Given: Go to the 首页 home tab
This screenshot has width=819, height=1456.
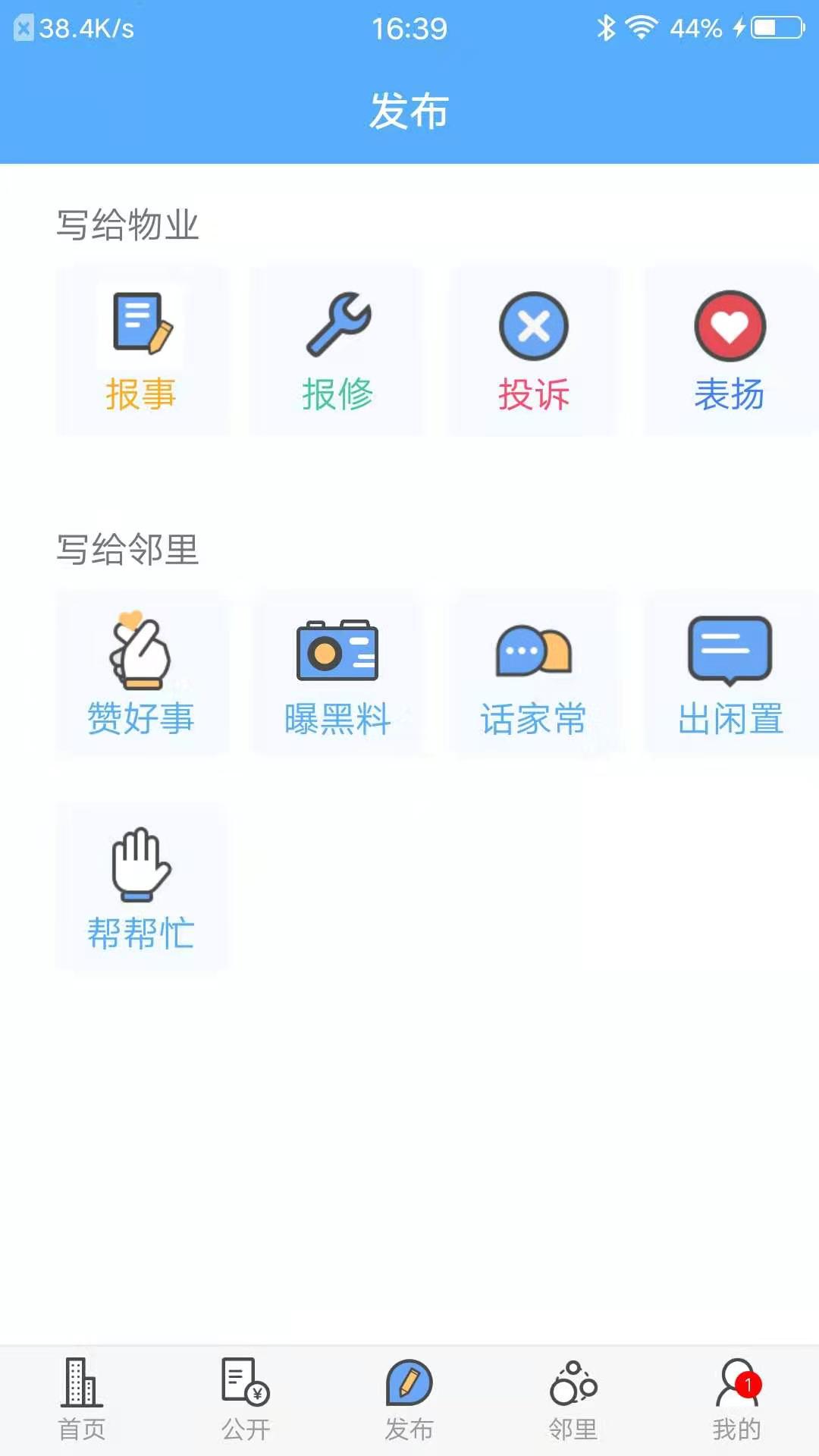Looking at the screenshot, I should [82, 1400].
